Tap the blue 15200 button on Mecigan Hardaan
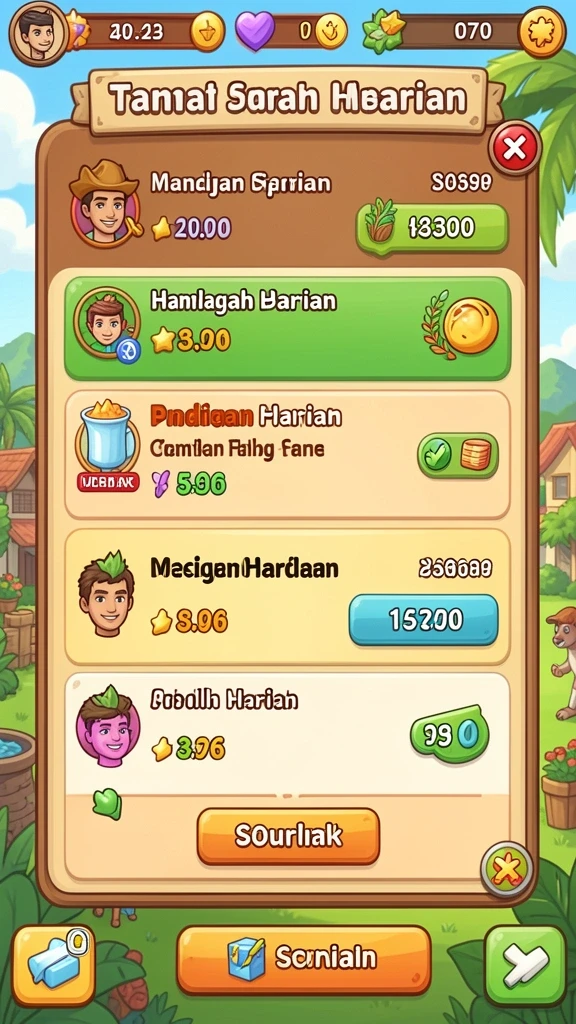This screenshot has height=1024, width=576. coord(424,620)
